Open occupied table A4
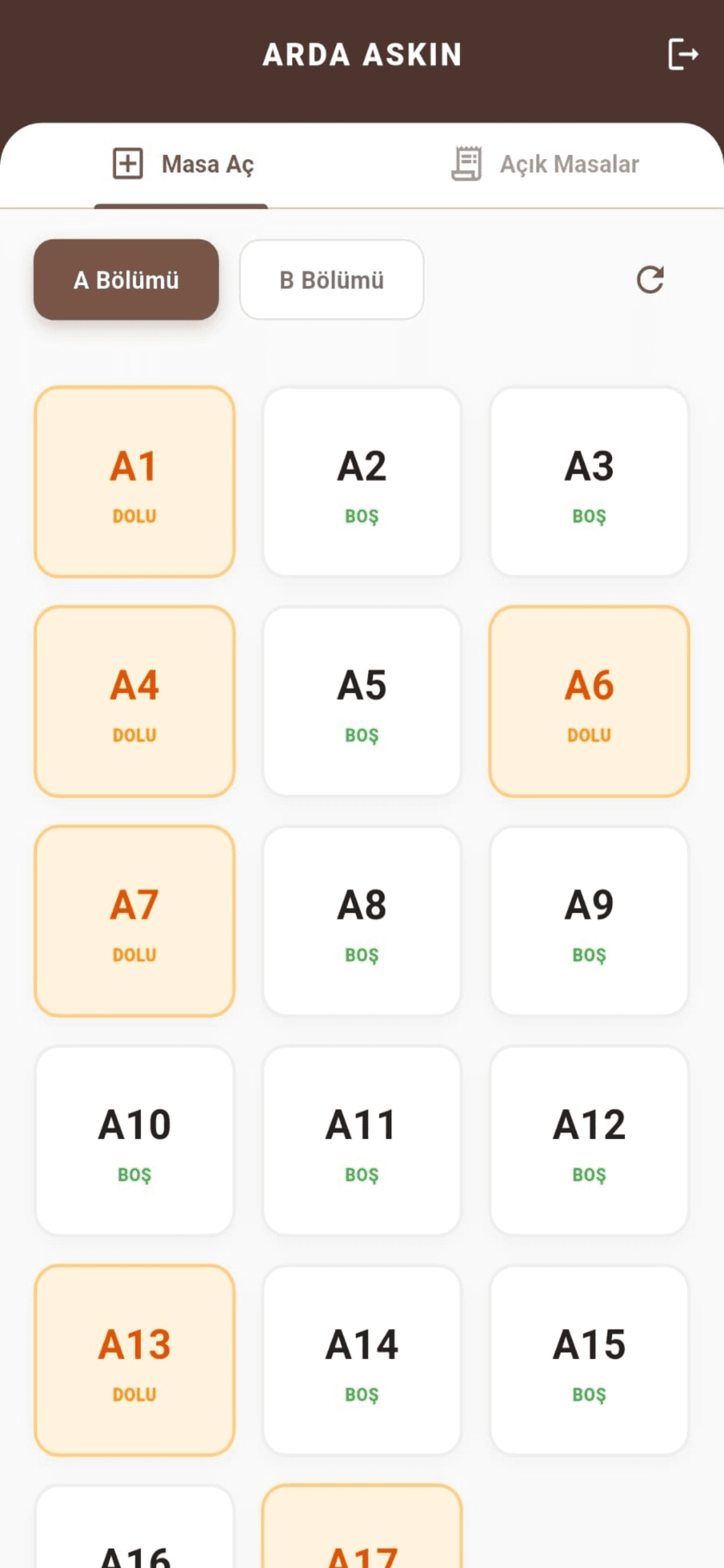 [135, 701]
